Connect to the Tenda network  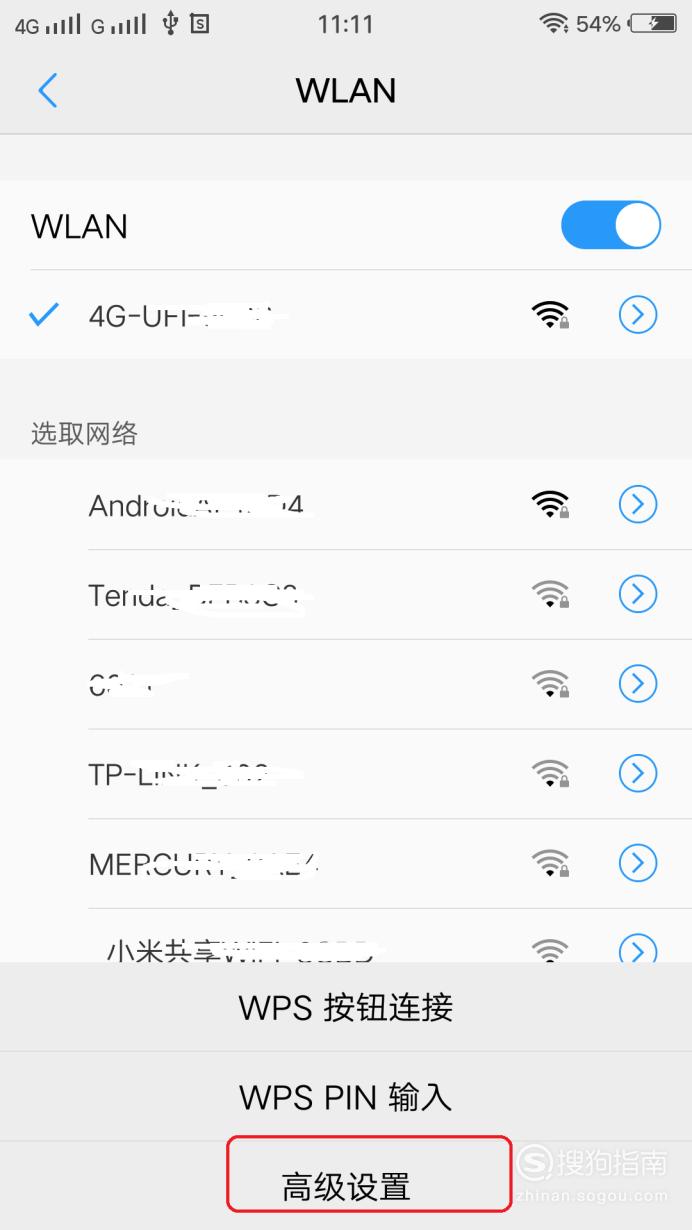(x=346, y=595)
